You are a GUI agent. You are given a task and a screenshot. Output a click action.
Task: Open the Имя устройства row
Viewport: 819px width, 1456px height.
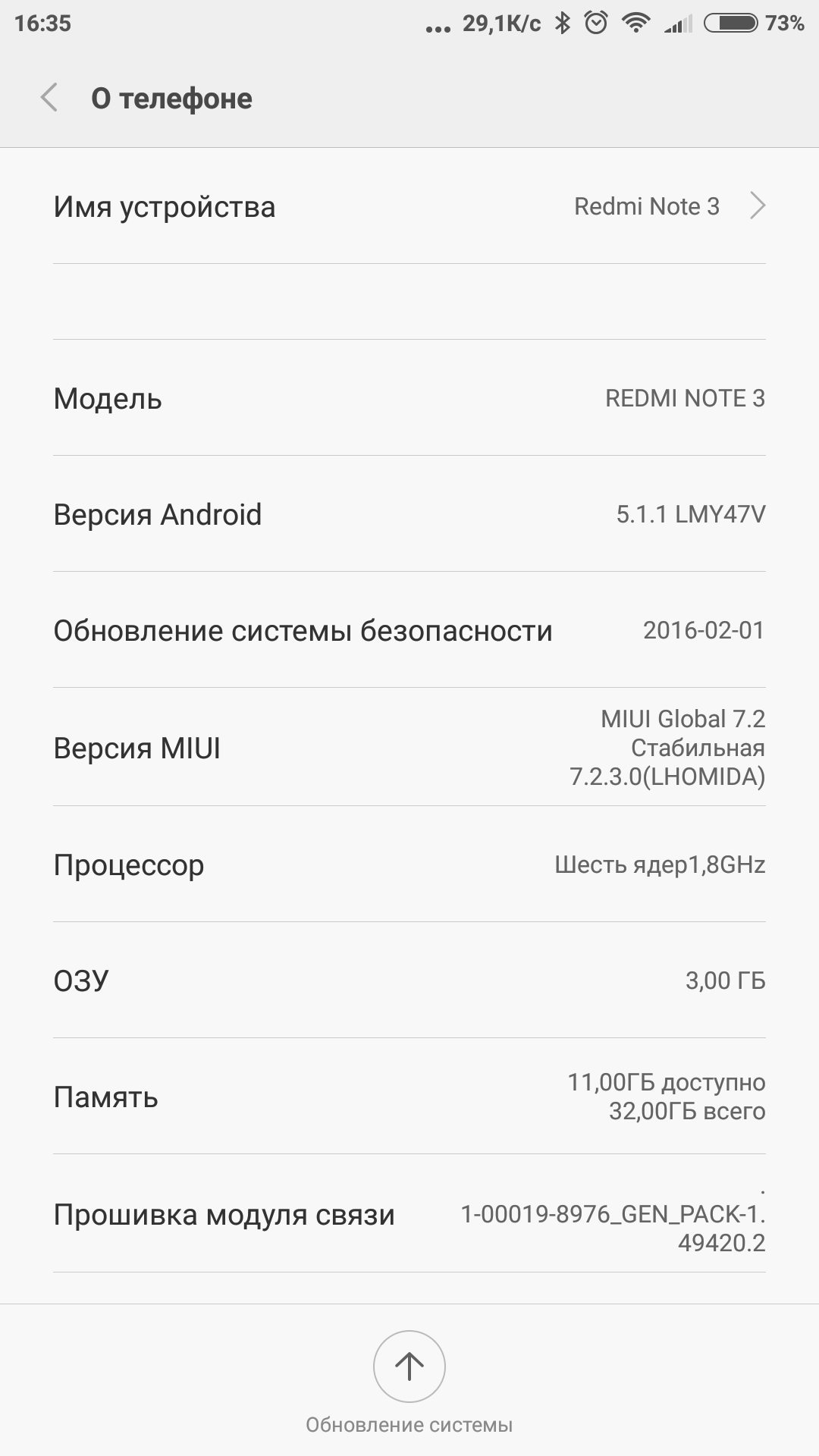[x=409, y=206]
